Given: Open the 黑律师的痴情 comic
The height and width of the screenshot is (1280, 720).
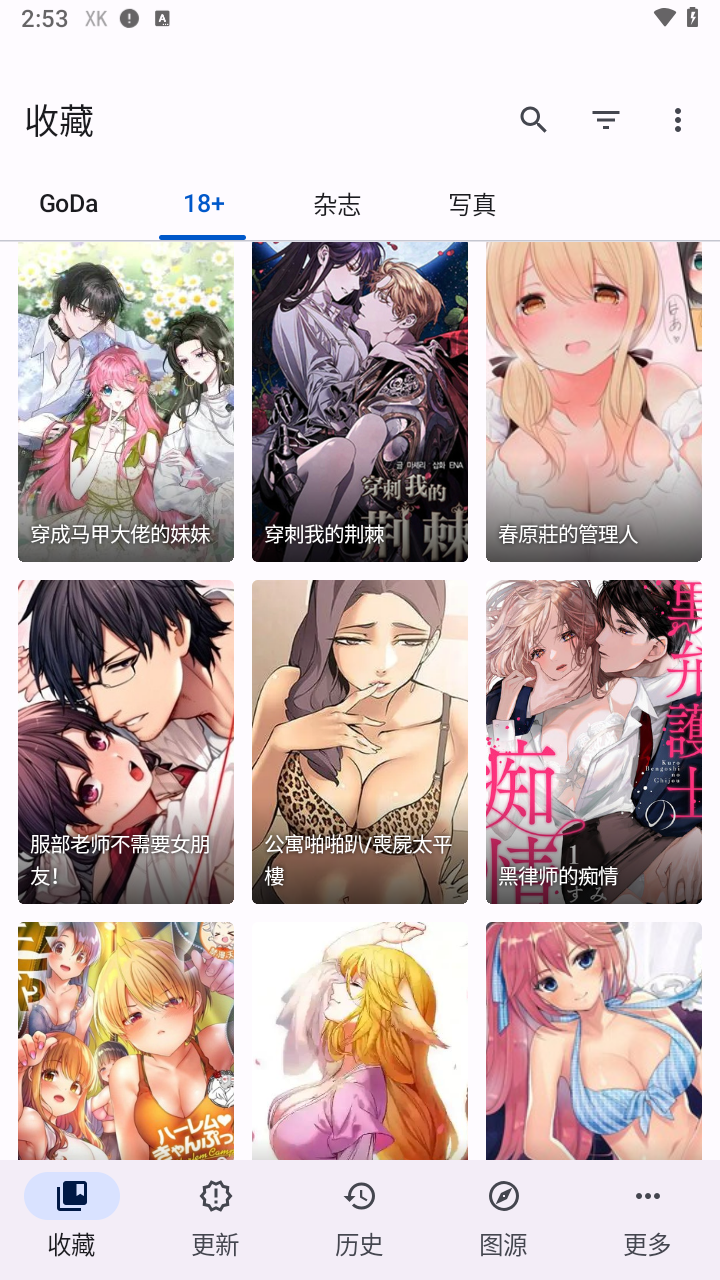Looking at the screenshot, I should tap(594, 742).
